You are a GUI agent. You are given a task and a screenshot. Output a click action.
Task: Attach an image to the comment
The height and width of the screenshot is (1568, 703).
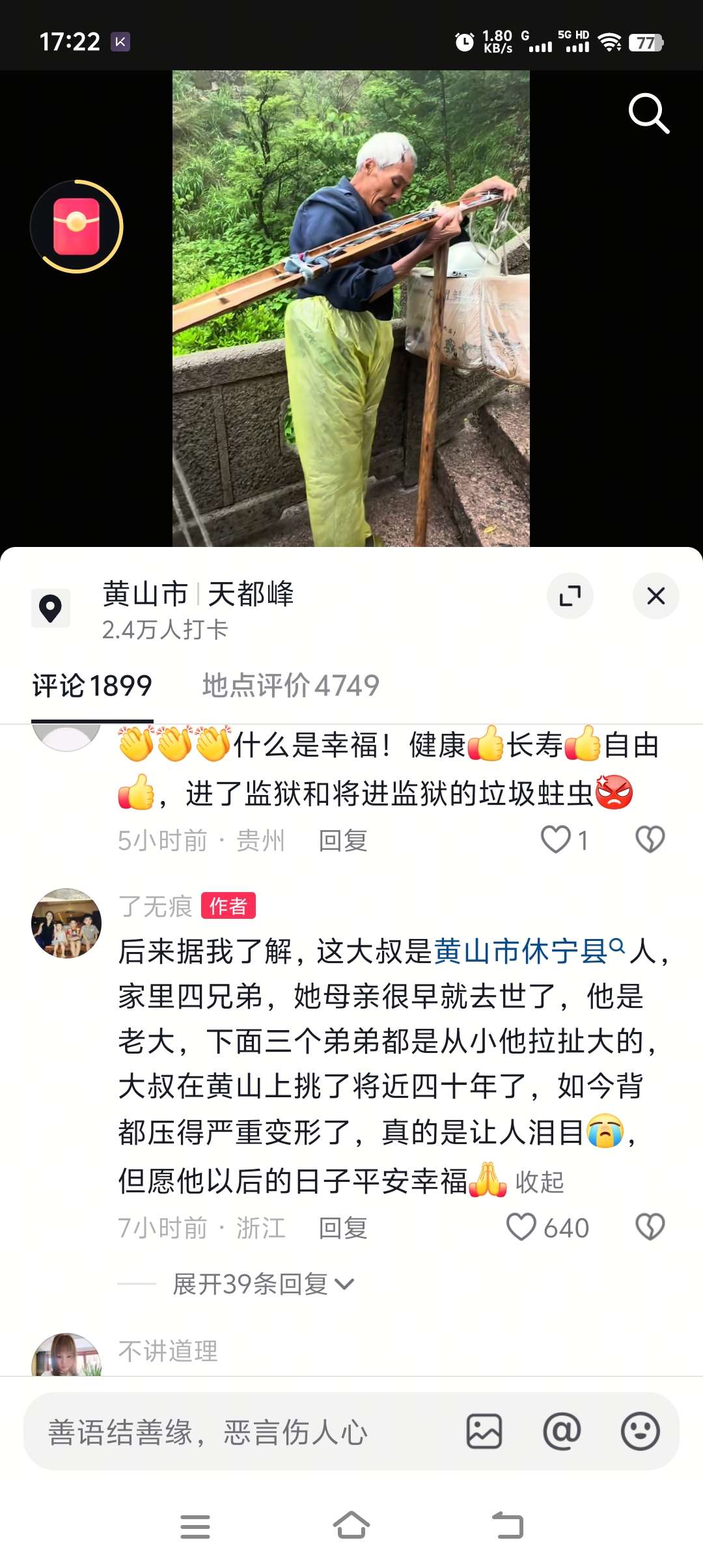[x=484, y=1431]
